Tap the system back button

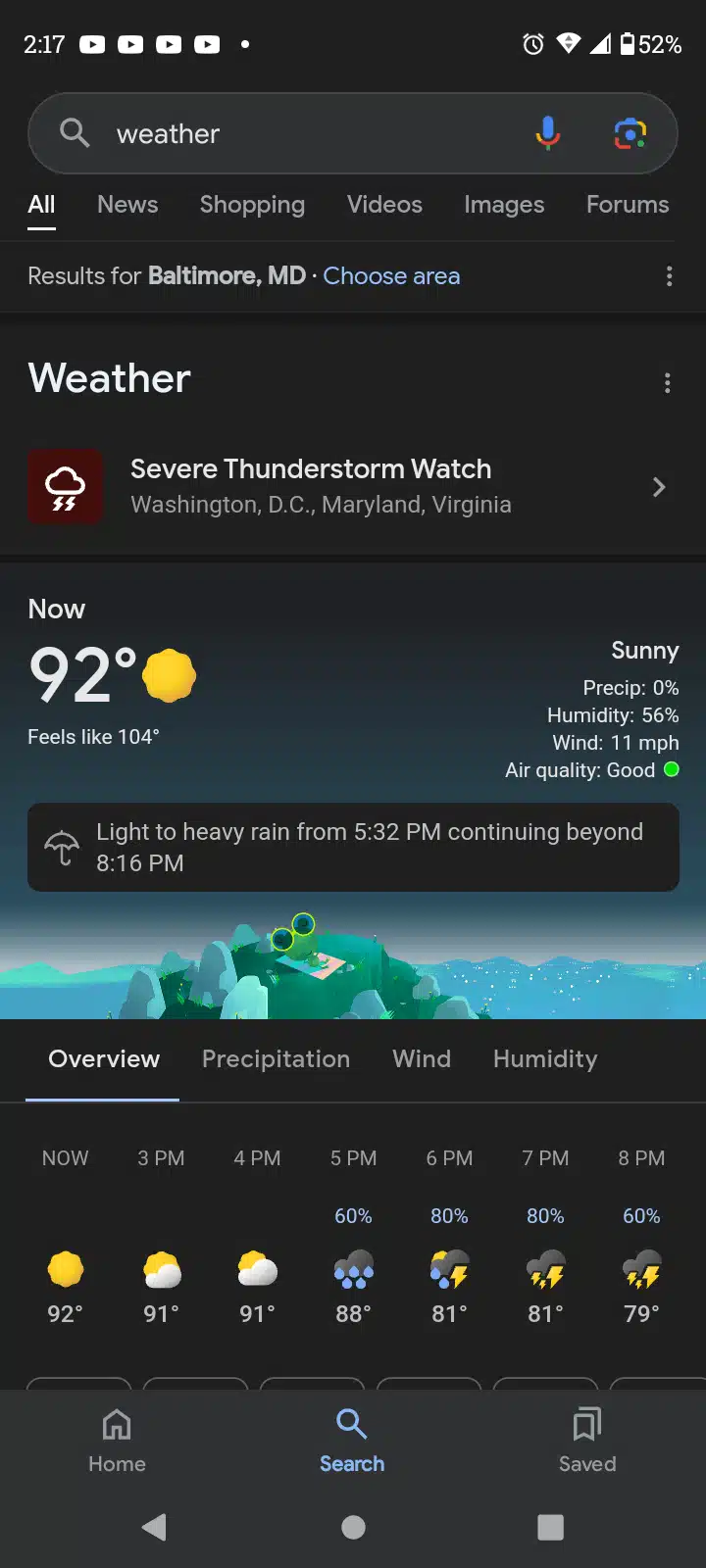pos(154,1527)
